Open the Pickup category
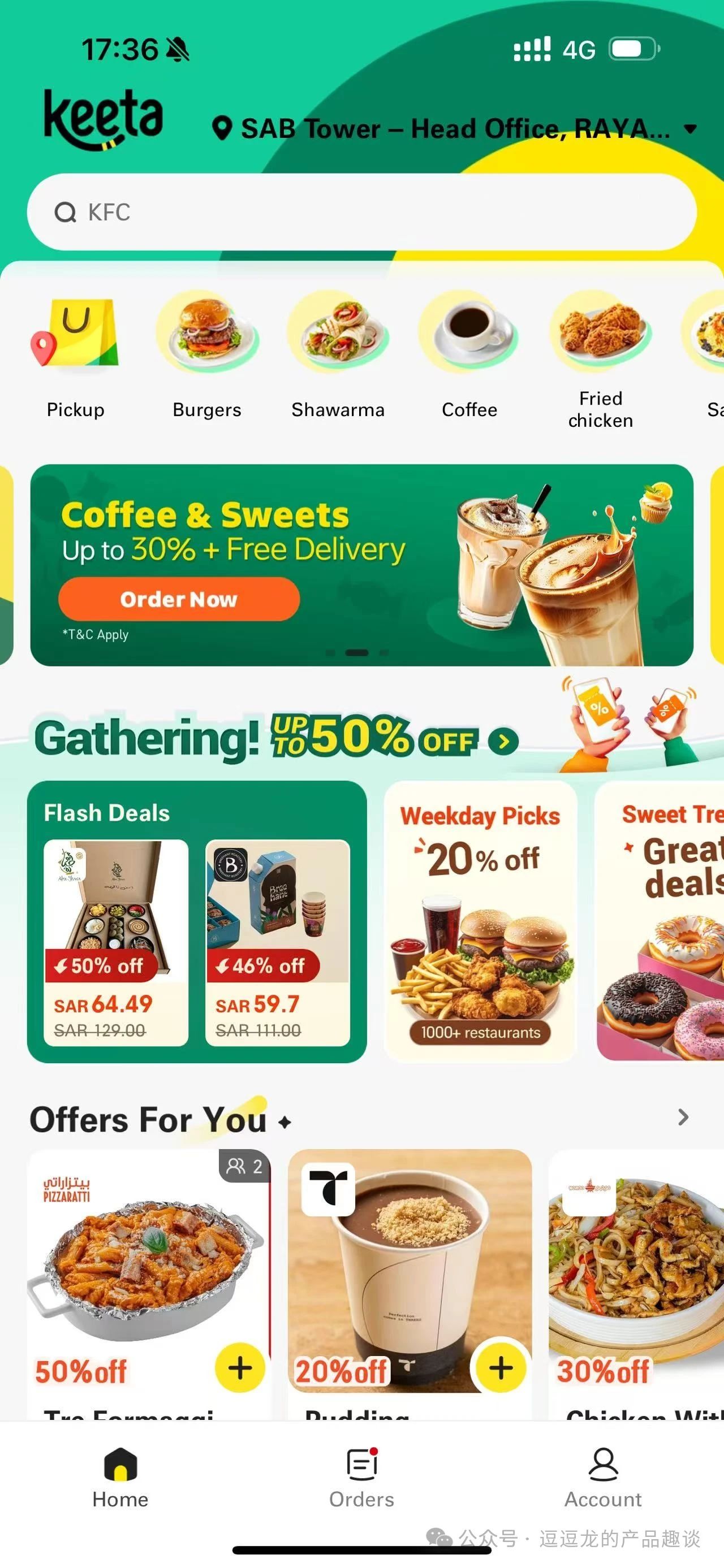 [x=75, y=356]
